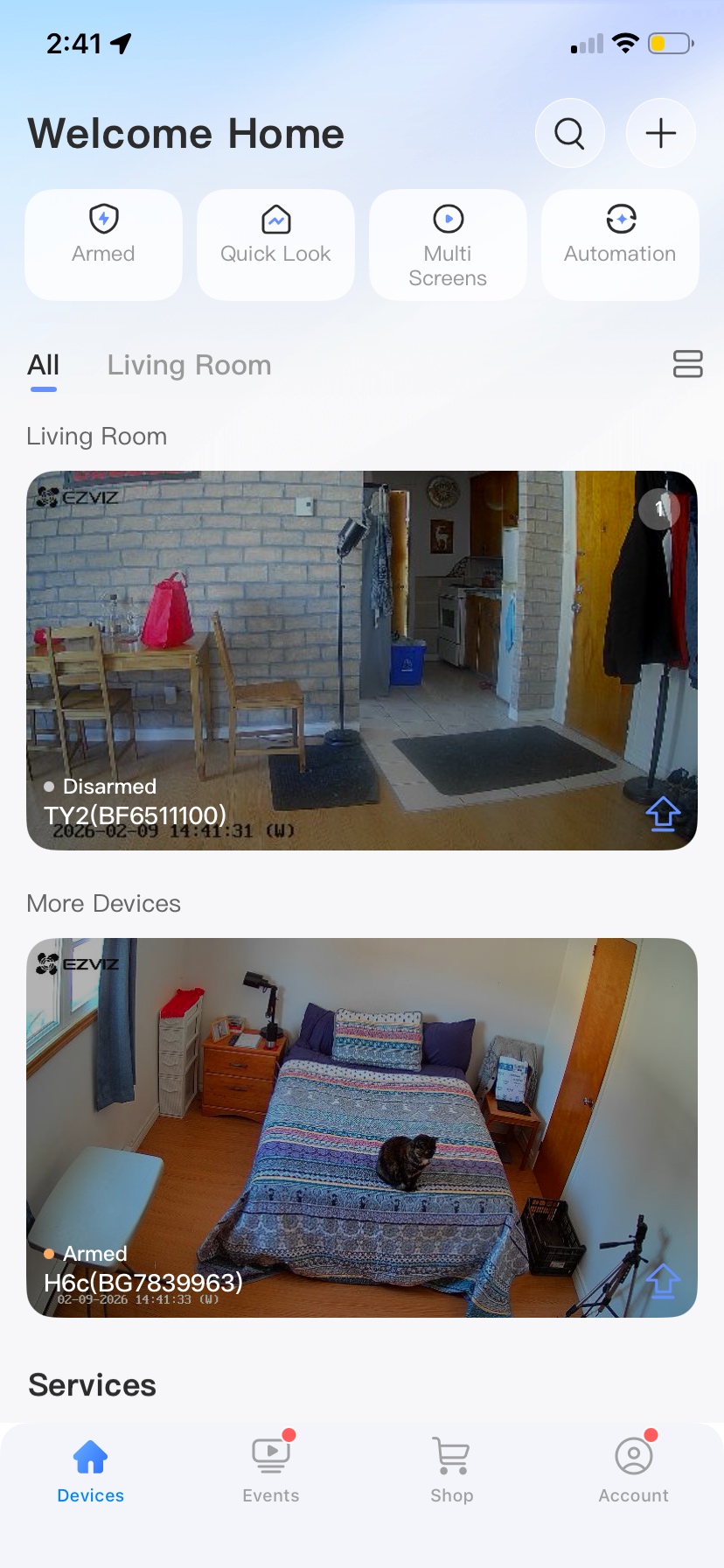Screen dimensions: 724x1568
Task: Add a new device with the plus icon
Action: tap(660, 134)
